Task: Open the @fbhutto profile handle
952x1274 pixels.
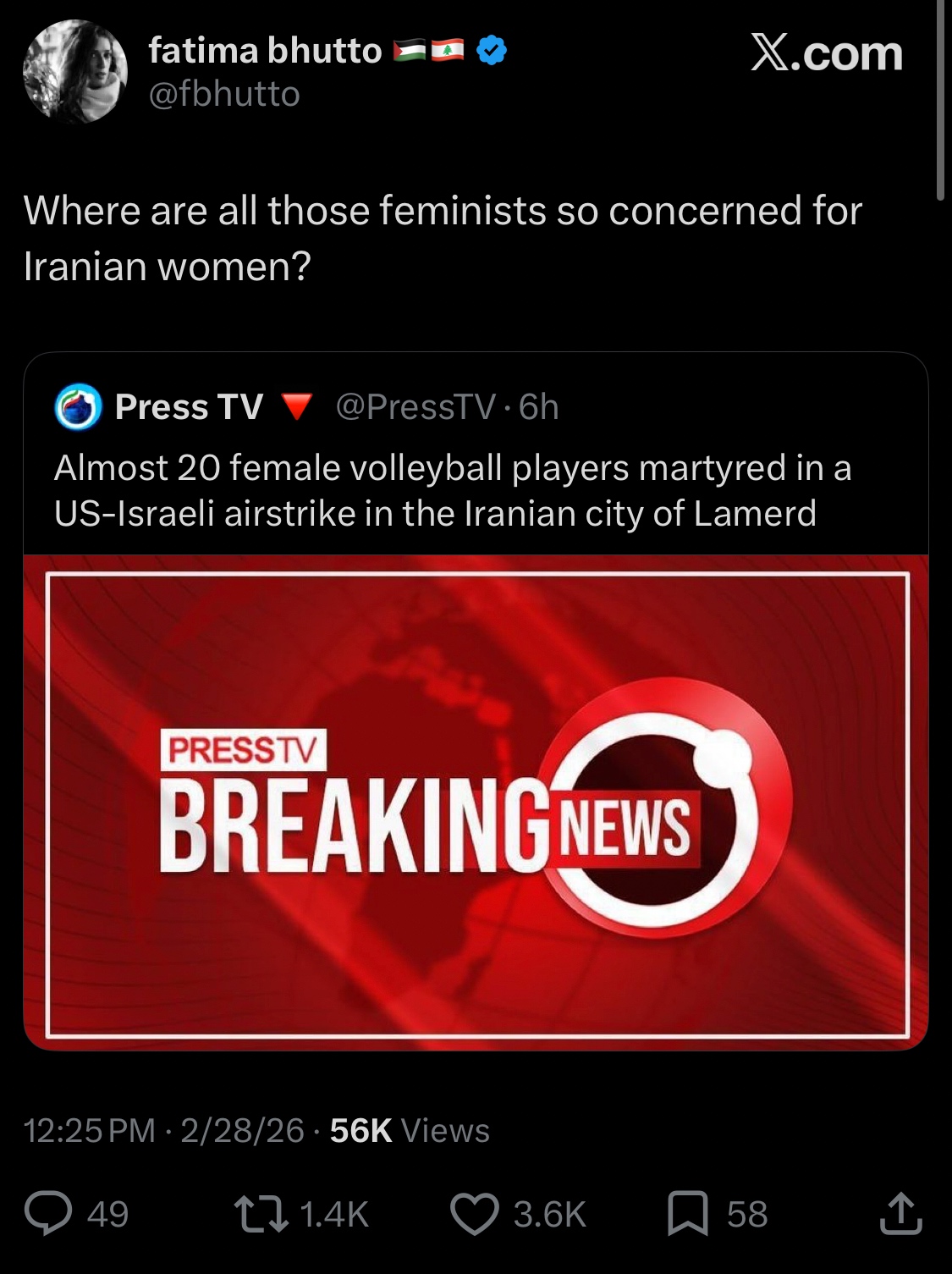Action: point(224,94)
